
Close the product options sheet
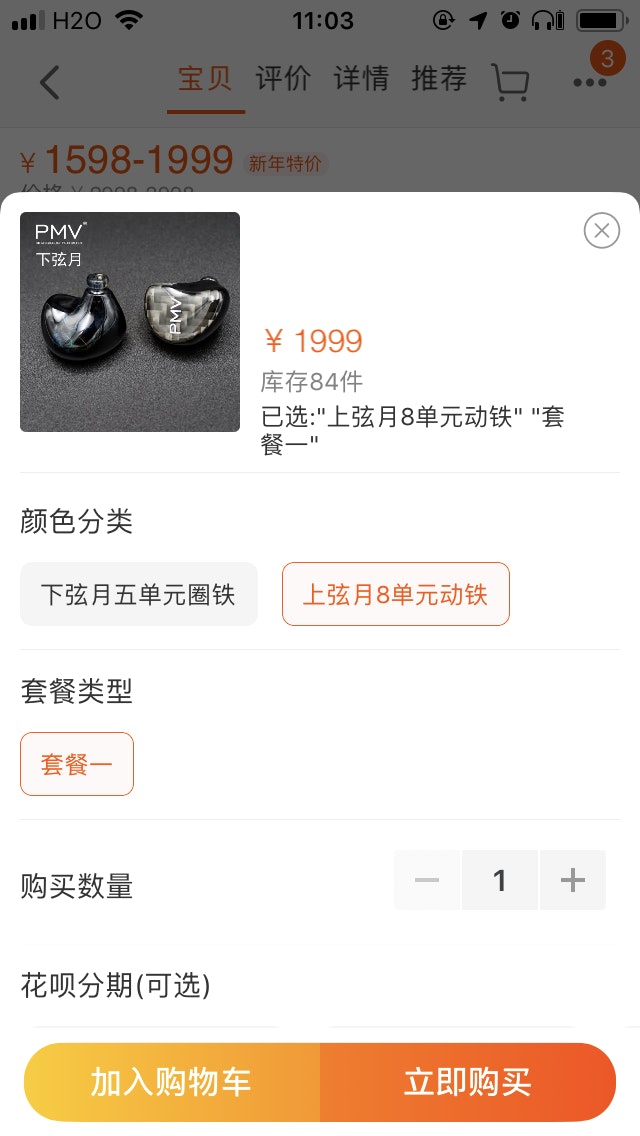point(601,231)
